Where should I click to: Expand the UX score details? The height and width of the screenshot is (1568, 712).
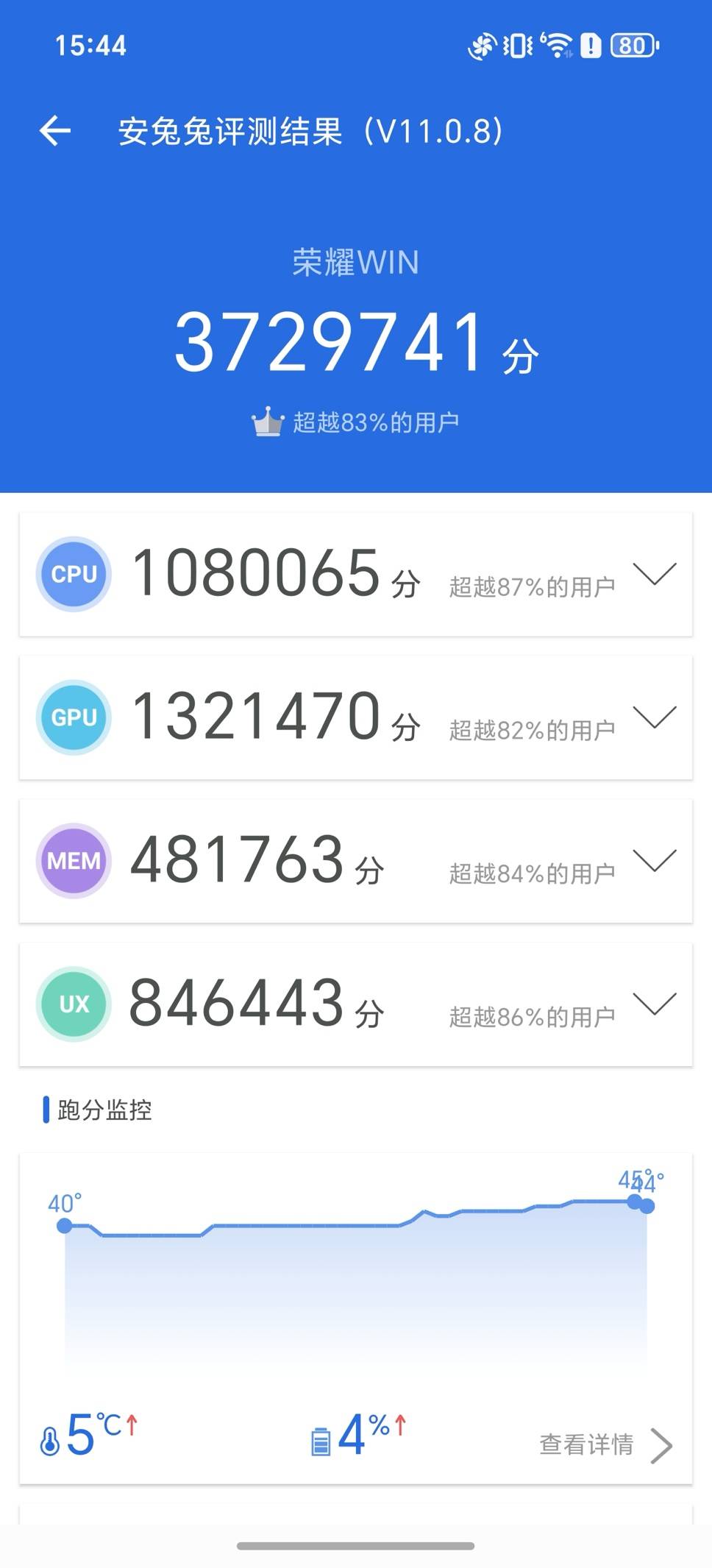[x=654, y=1004]
